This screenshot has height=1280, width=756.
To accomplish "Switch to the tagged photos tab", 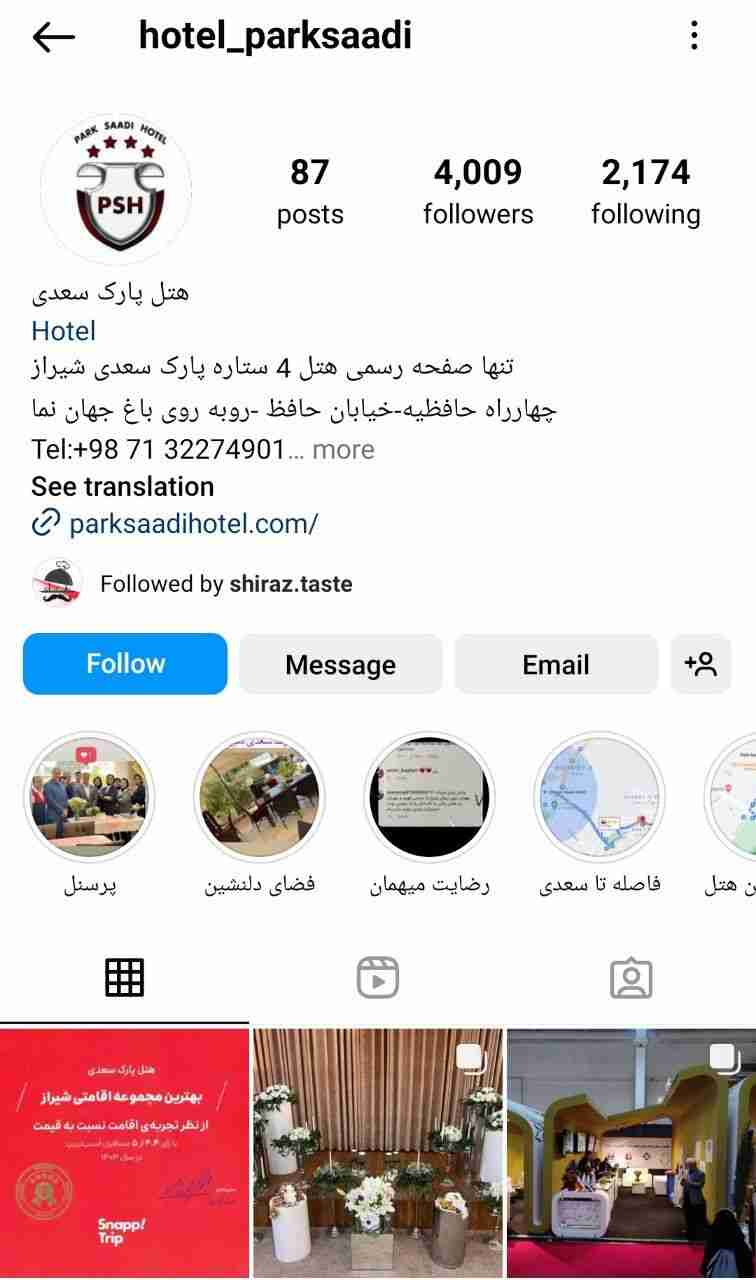I will [x=630, y=978].
